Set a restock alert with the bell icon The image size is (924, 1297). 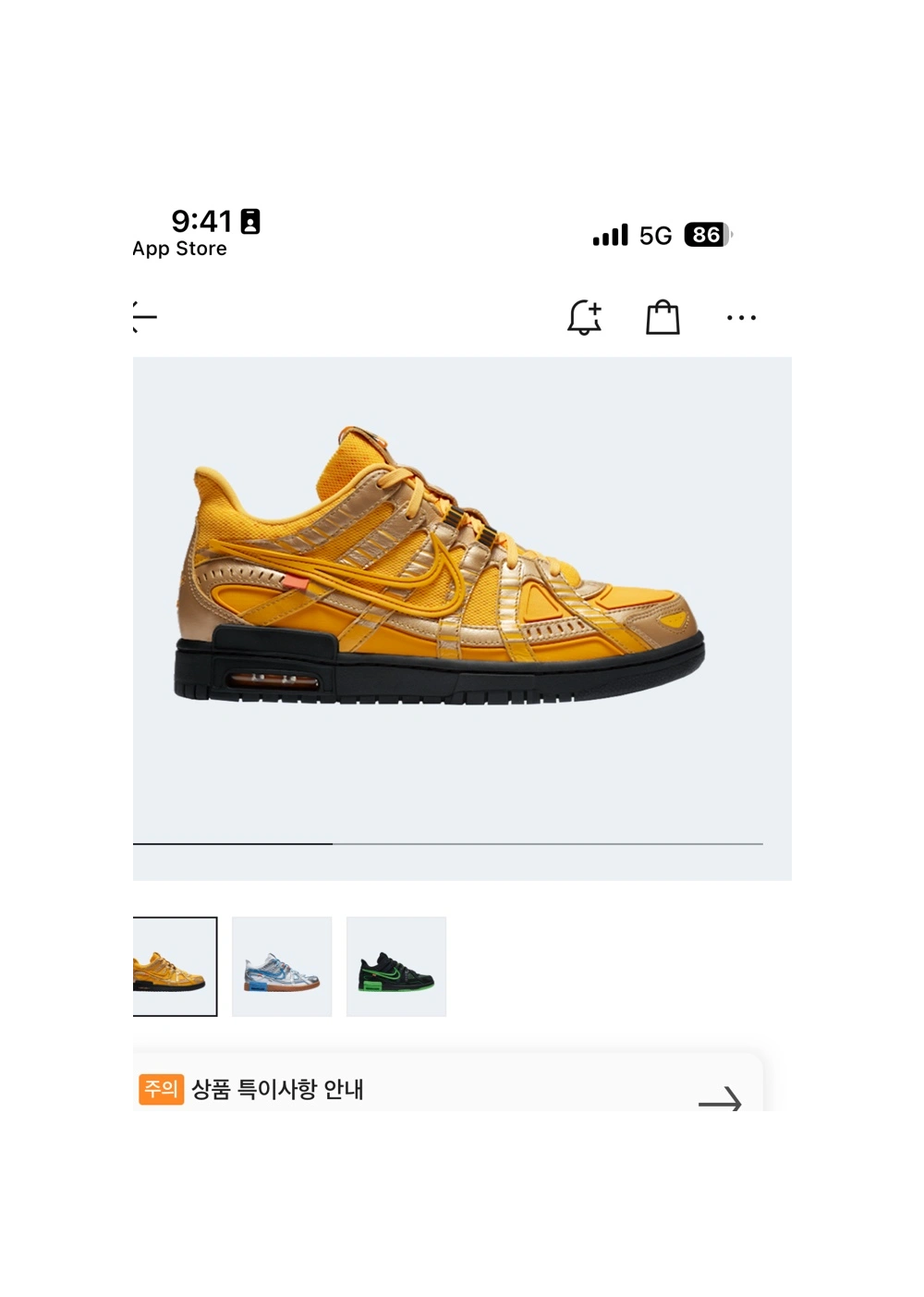point(584,317)
